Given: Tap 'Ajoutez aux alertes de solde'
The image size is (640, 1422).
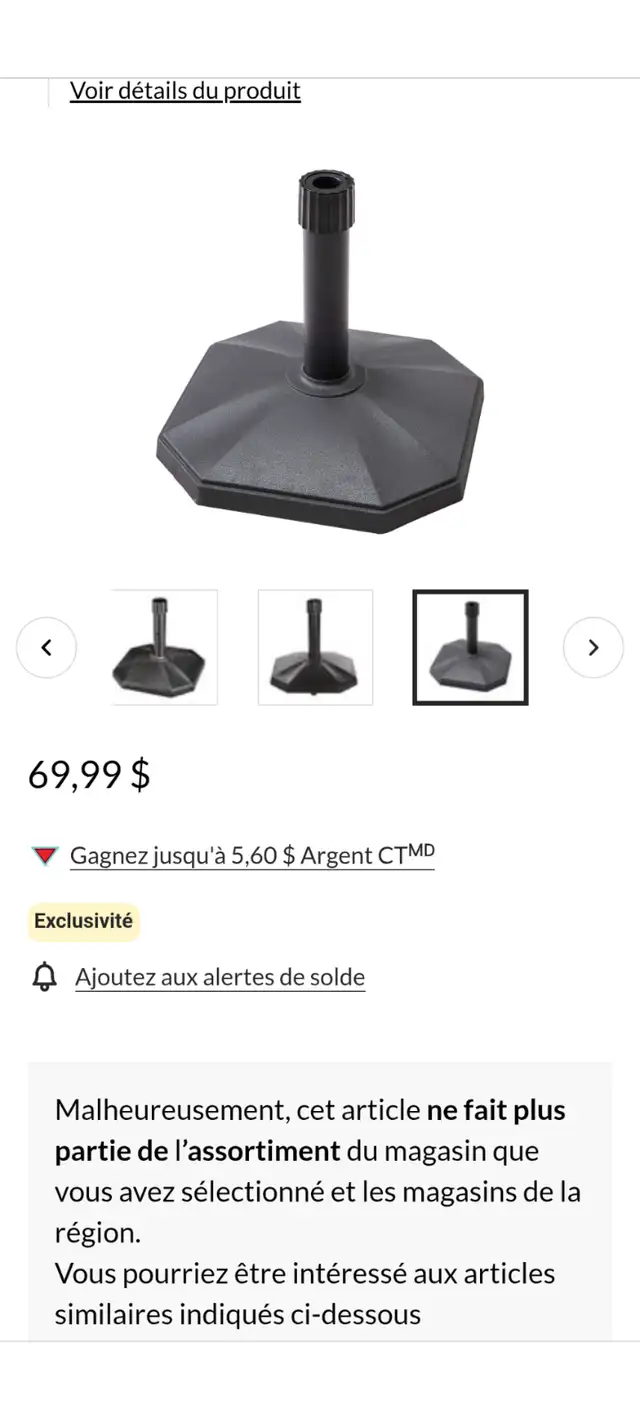Looking at the screenshot, I should (x=220, y=977).
